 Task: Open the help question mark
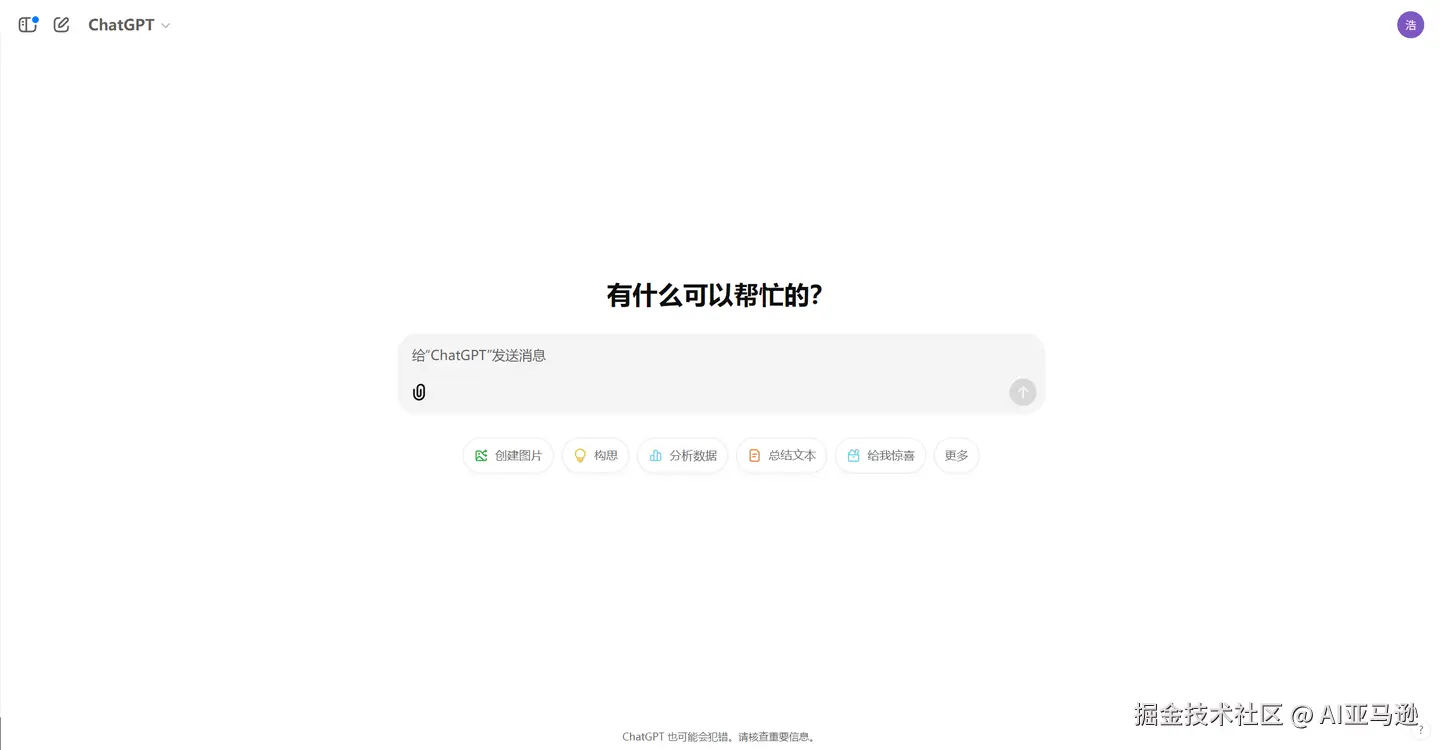[1421, 730]
